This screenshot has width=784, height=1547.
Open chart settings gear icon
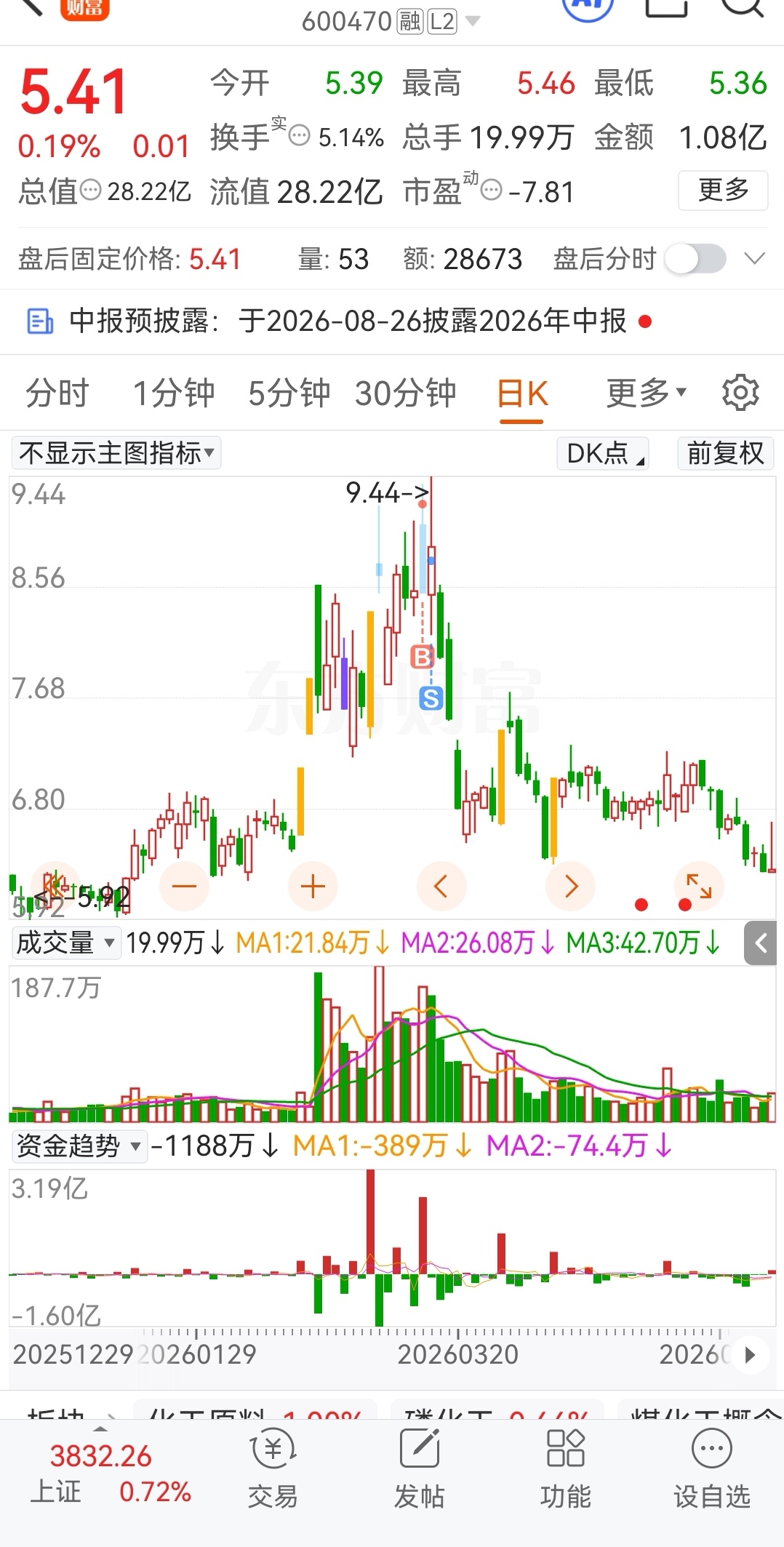740,393
